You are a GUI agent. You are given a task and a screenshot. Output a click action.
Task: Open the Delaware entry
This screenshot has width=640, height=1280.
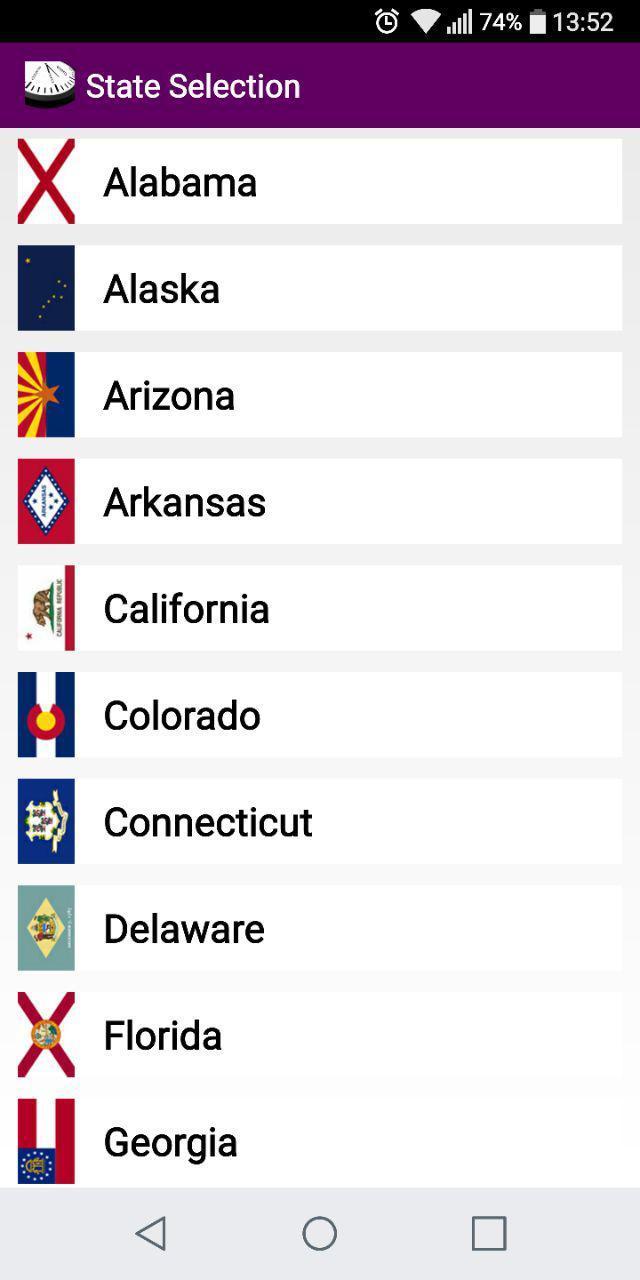coord(320,928)
